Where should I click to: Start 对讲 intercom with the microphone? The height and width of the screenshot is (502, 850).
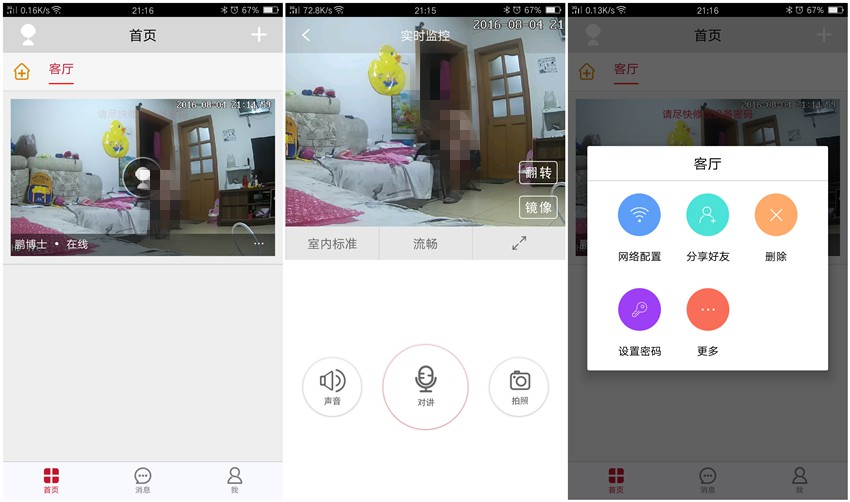pos(425,385)
